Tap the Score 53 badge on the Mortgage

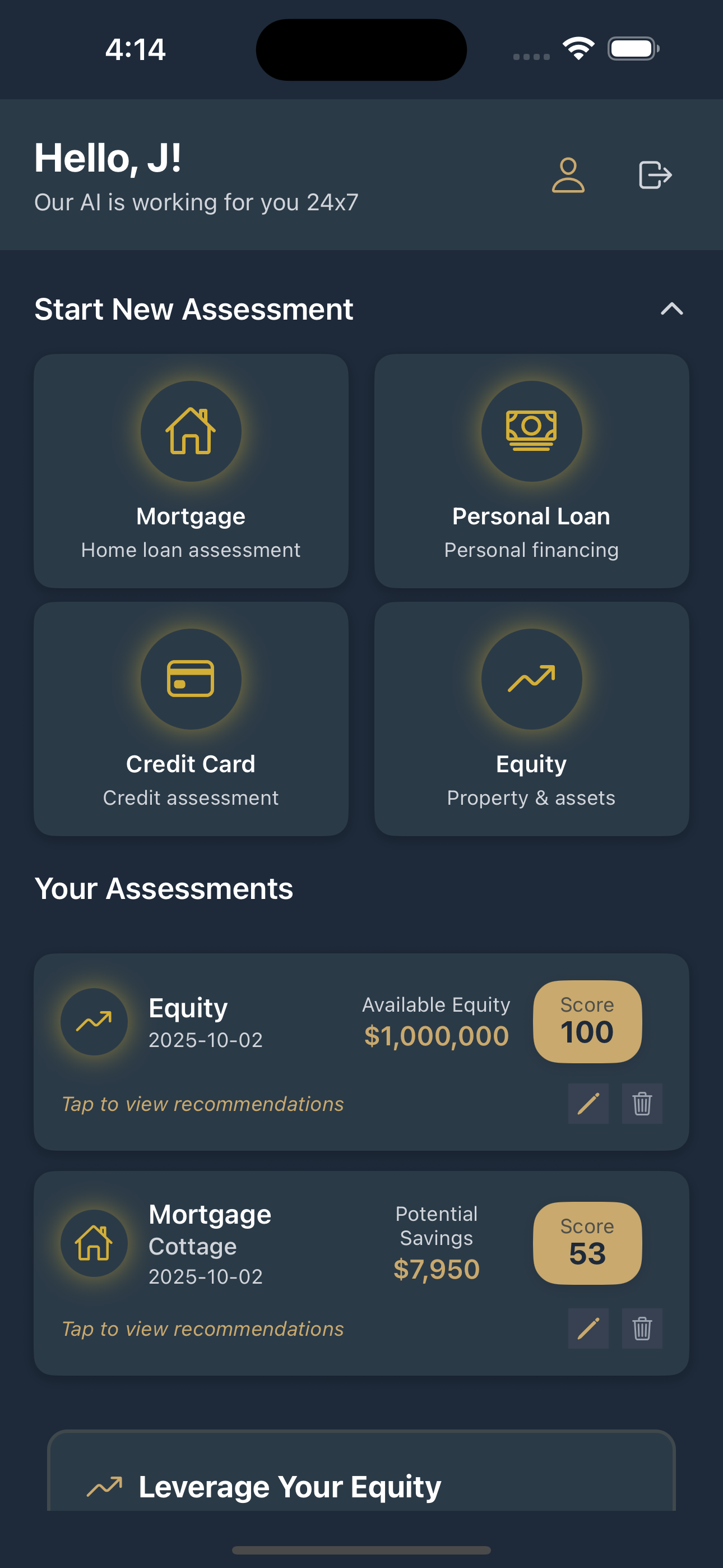tap(587, 1244)
